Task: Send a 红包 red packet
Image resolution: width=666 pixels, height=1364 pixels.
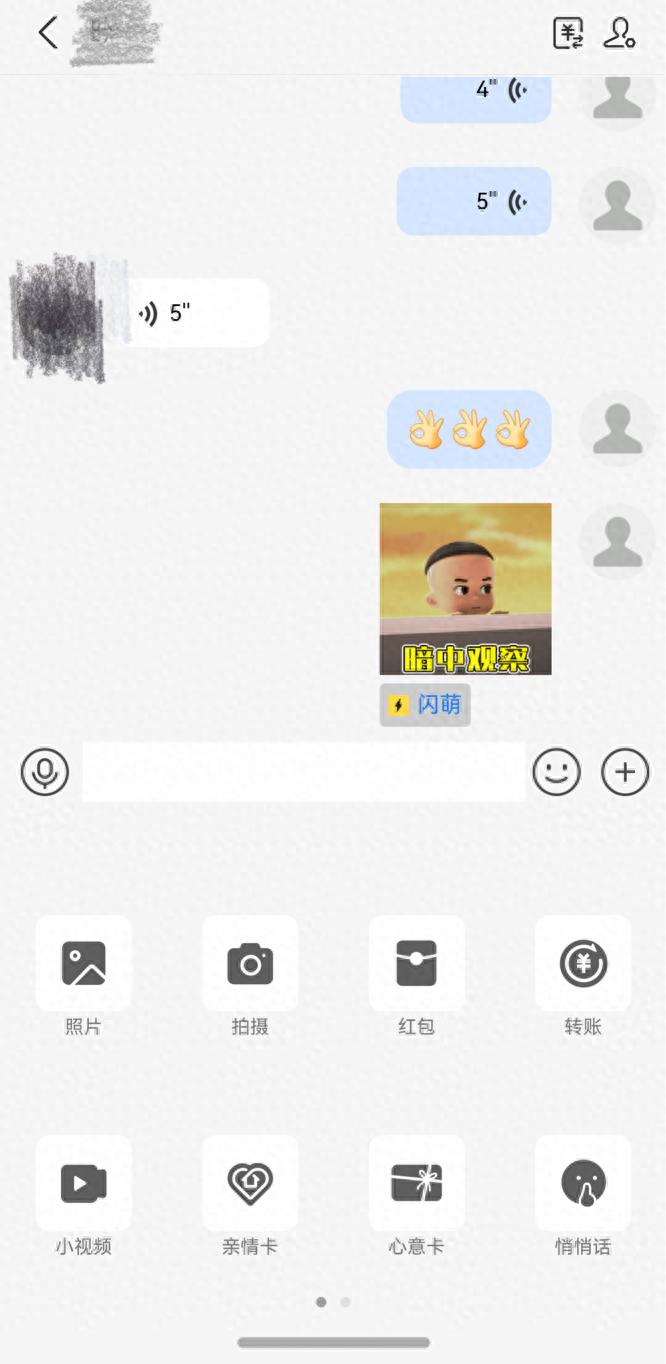Action: click(x=416, y=964)
